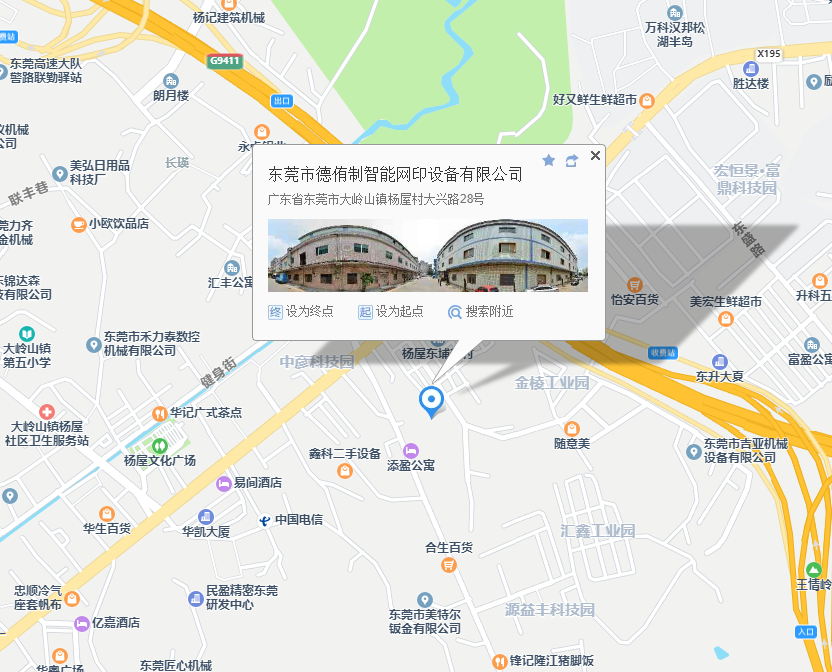Tap 设为终点 to set as destination
832x672 pixels.
click(301, 312)
